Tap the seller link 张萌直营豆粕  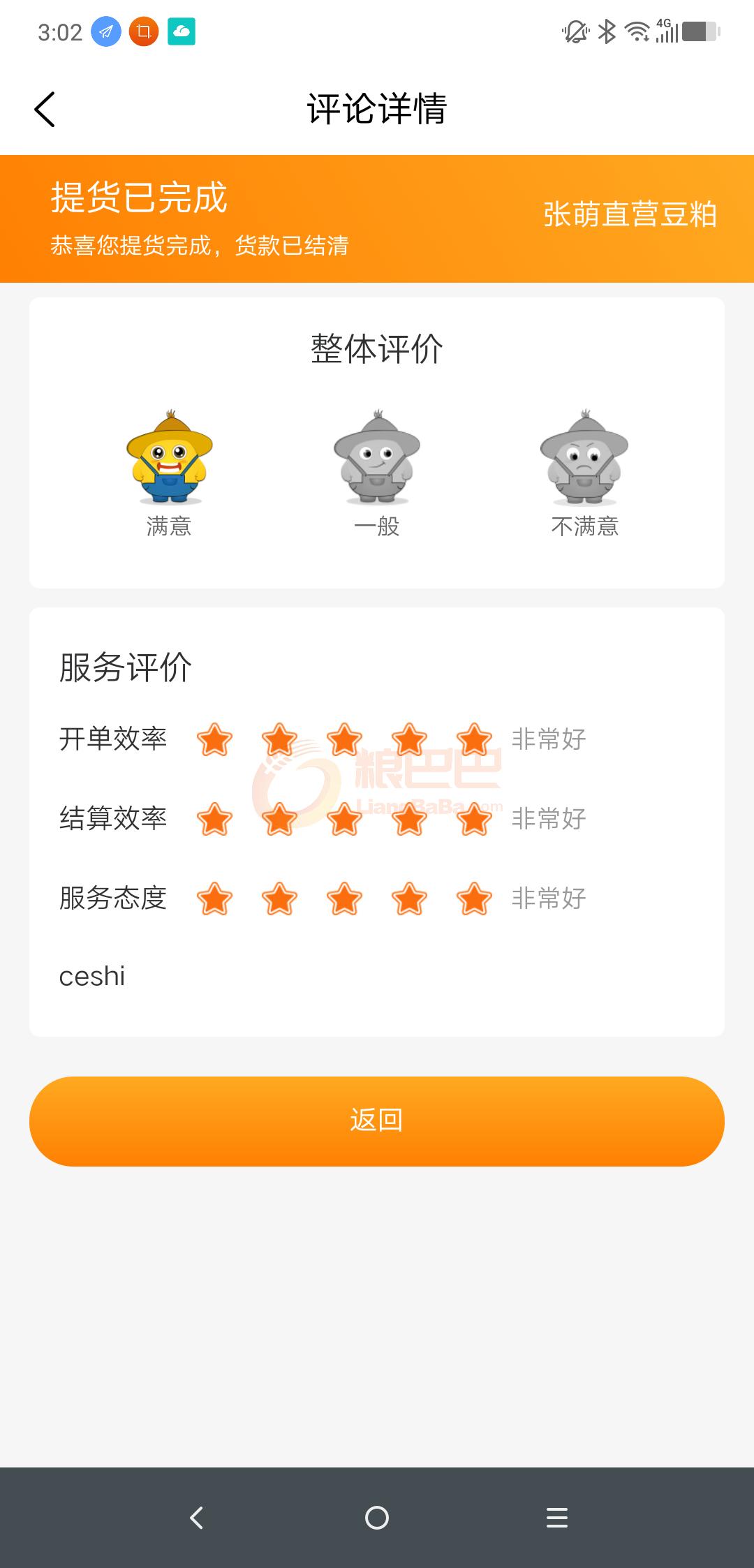point(630,214)
